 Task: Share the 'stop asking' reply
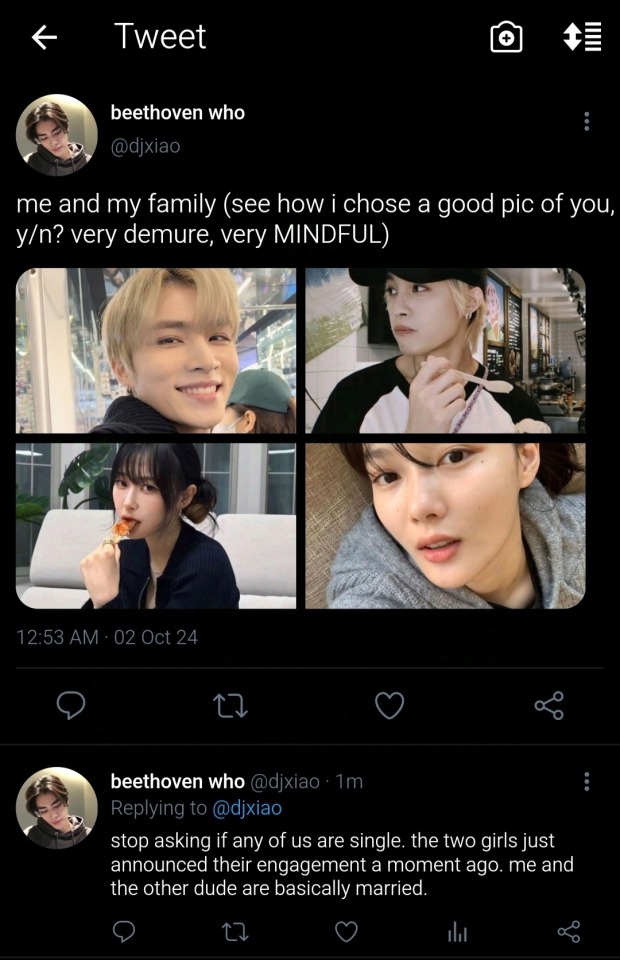[x=568, y=932]
